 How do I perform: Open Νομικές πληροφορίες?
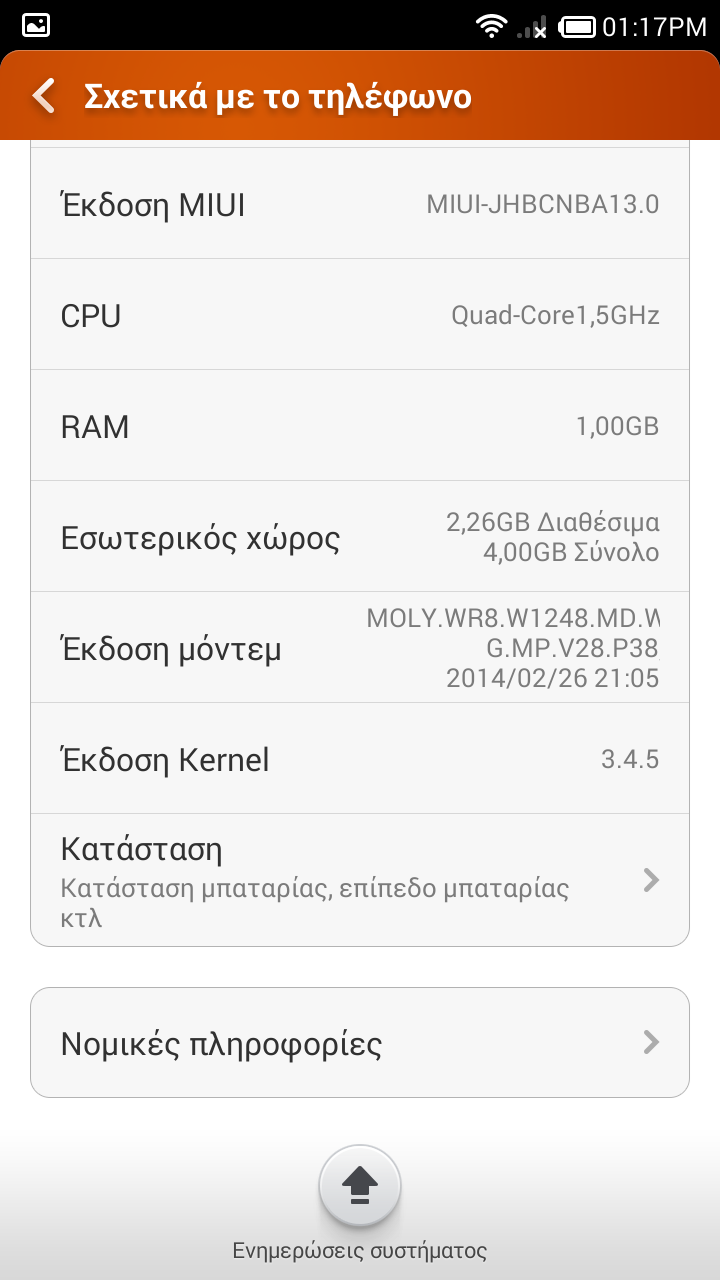[x=360, y=1043]
